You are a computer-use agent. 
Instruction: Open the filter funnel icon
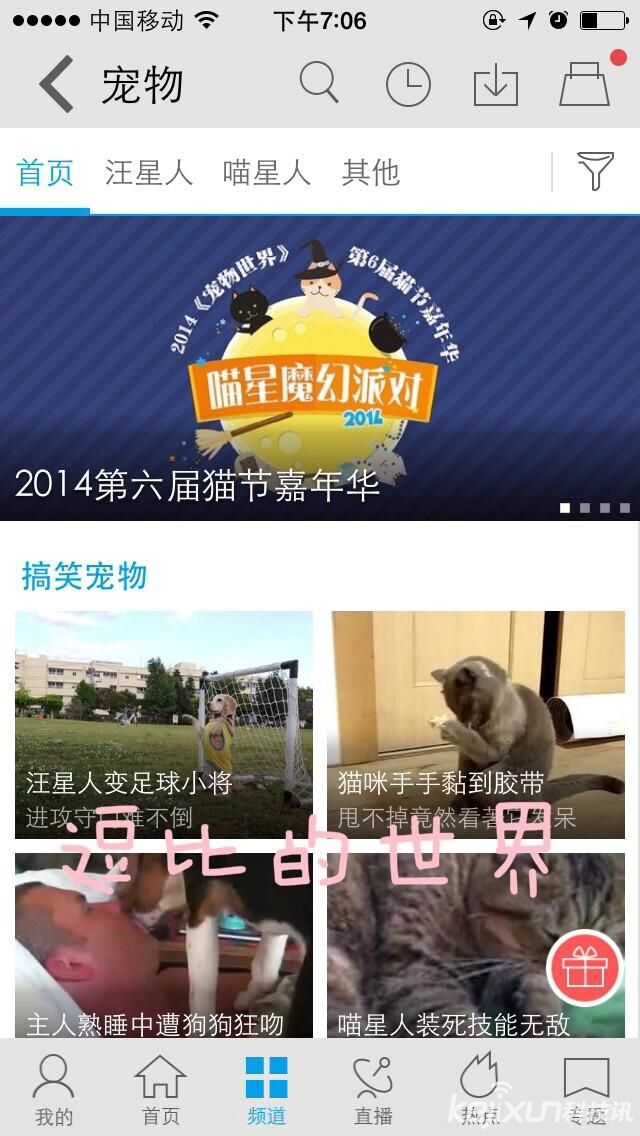pyautogui.click(x=595, y=172)
